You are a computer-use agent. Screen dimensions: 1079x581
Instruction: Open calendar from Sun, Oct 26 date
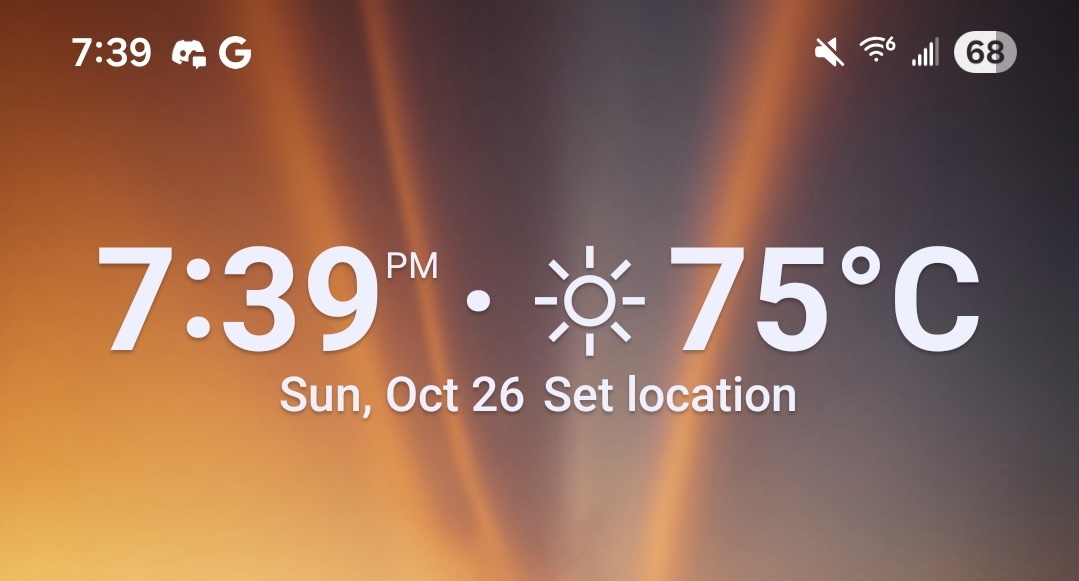(401, 396)
